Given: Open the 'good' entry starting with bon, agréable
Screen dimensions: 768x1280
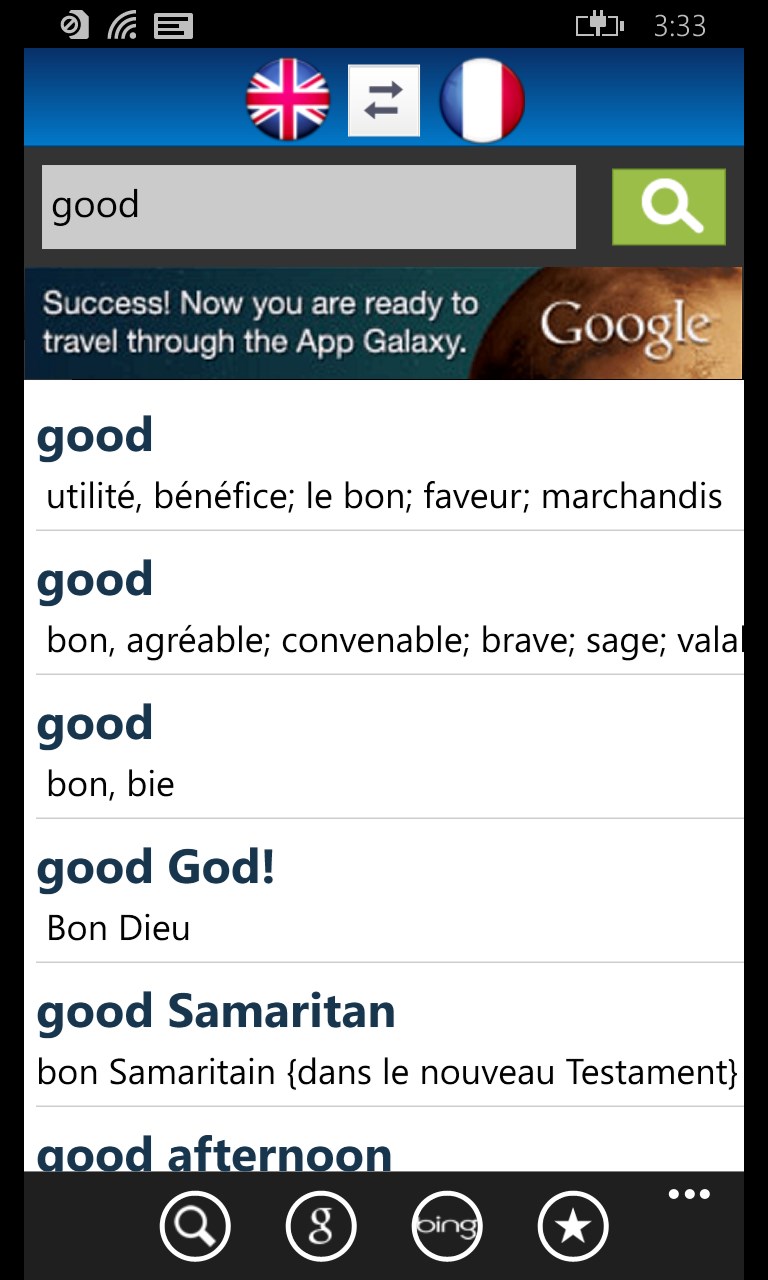Looking at the screenshot, I should 384,606.
